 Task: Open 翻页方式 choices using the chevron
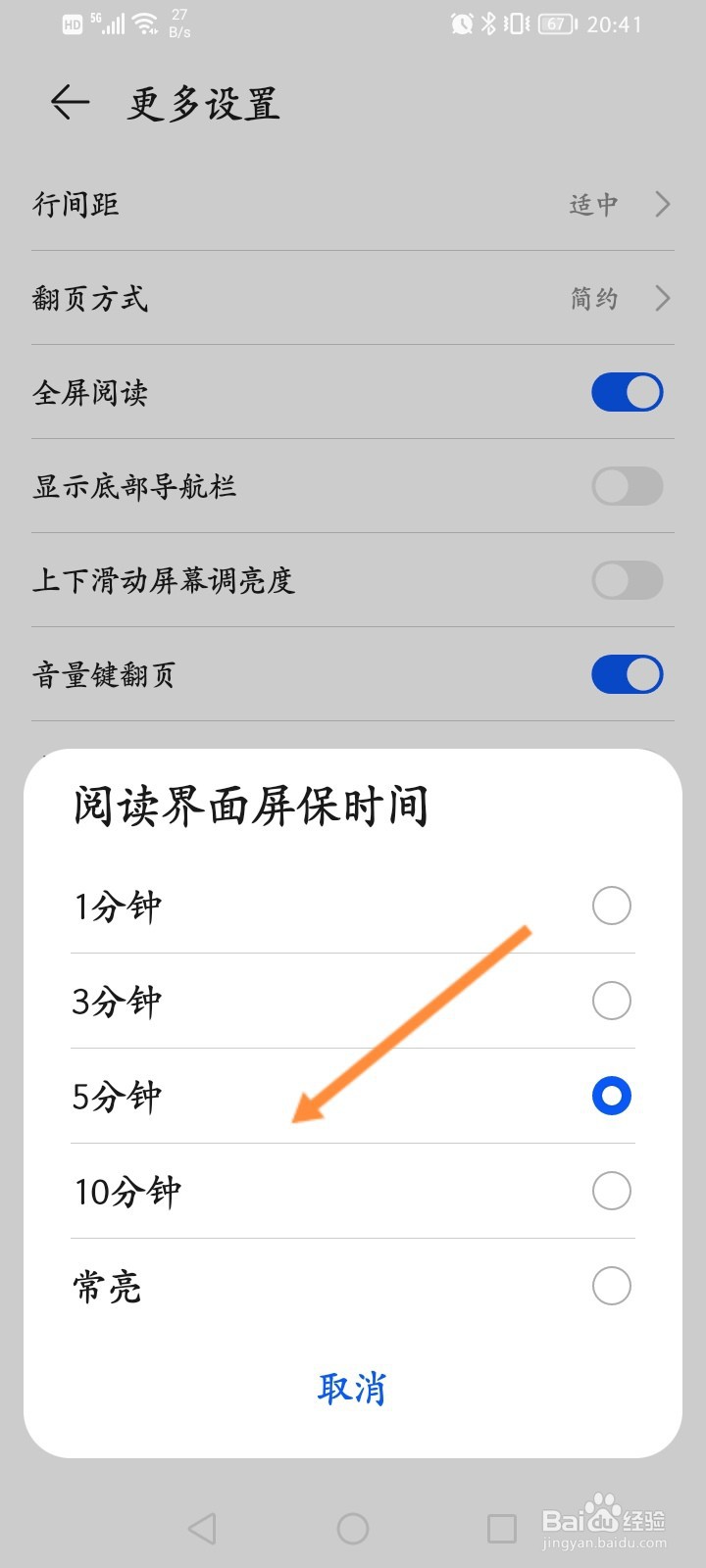coord(661,299)
